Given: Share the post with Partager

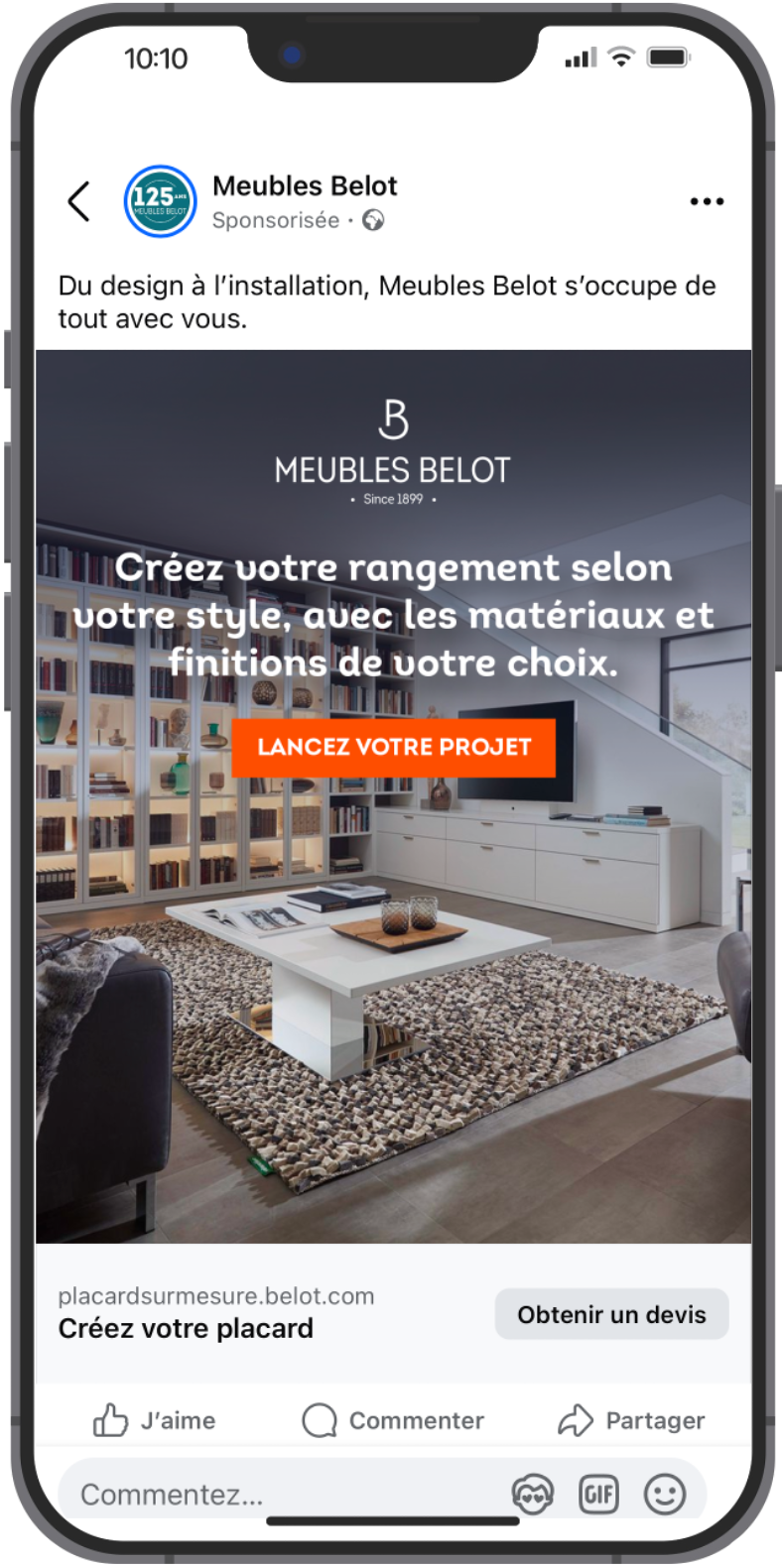Looking at the screenshot, I should pyautogui.click(x=631, y=1420).
